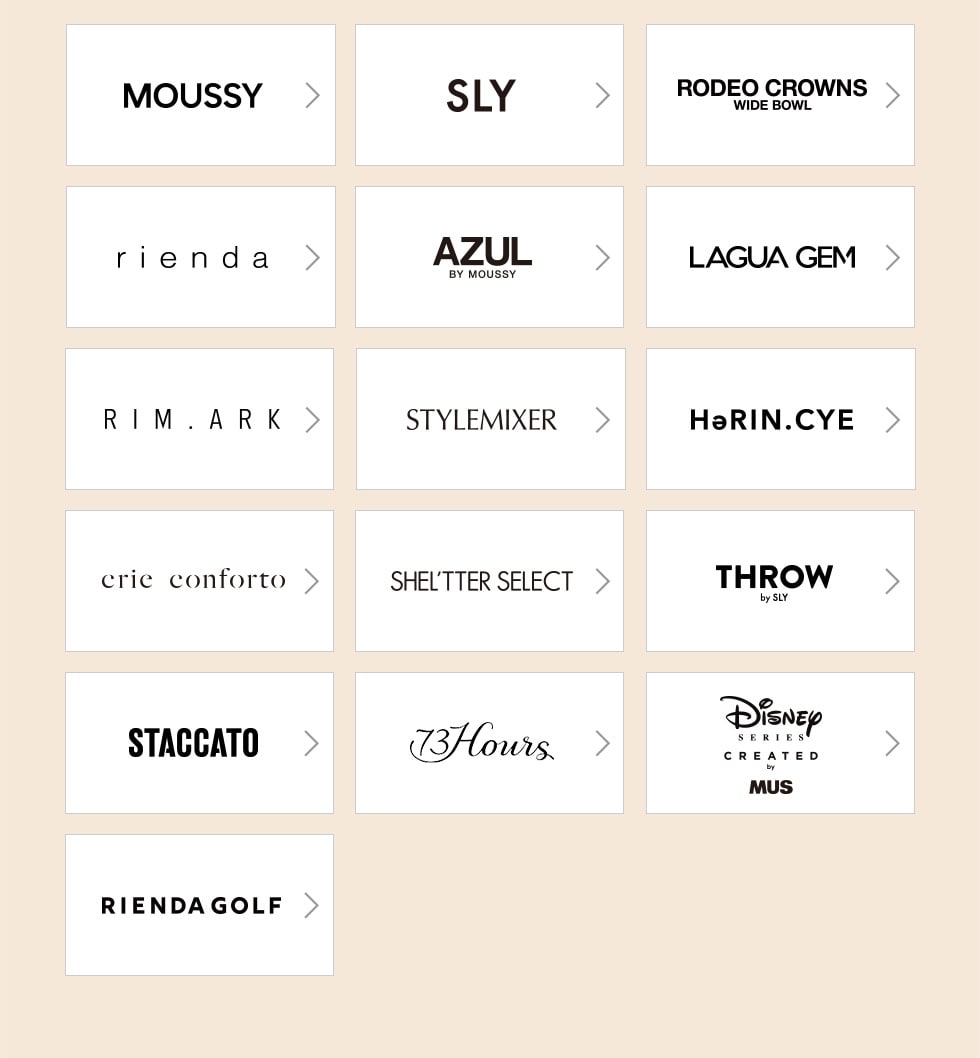The height and width of the screenshot is (1058, 980).
Task: Open AZUL BY MOUSSY brand
Action: [489, 257]
